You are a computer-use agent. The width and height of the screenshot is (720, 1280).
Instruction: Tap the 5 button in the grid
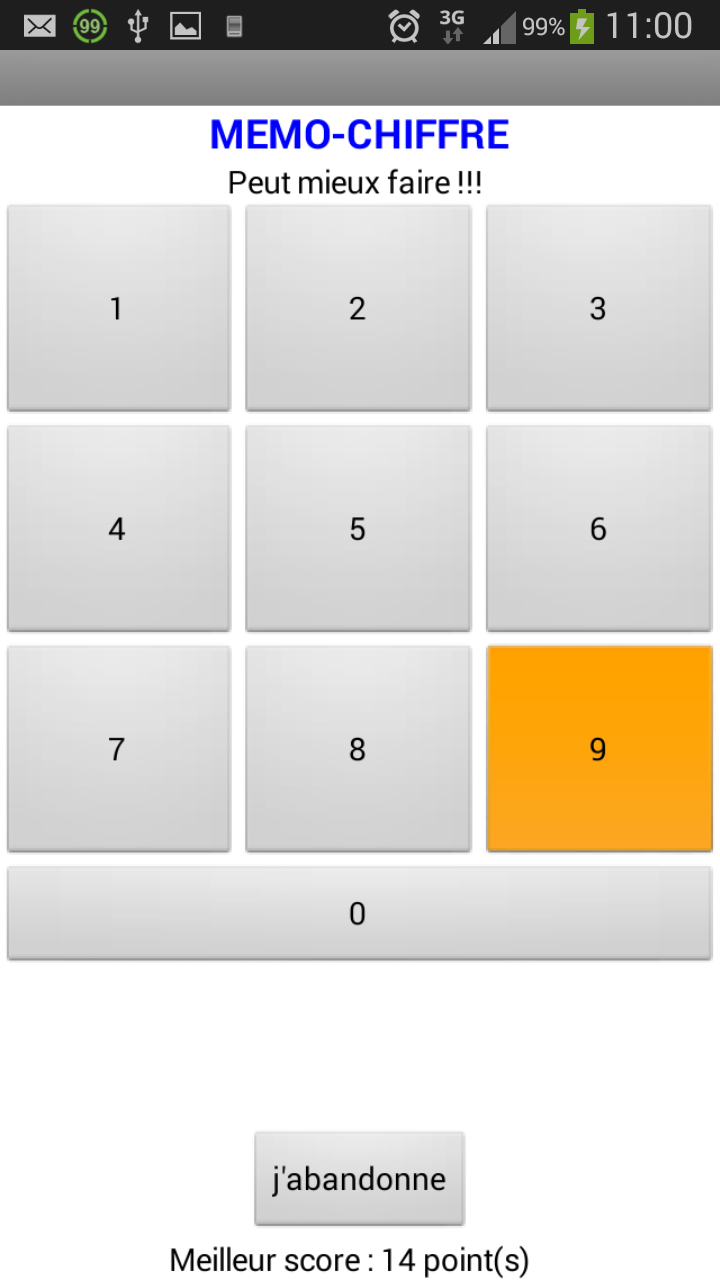[358, 528]
